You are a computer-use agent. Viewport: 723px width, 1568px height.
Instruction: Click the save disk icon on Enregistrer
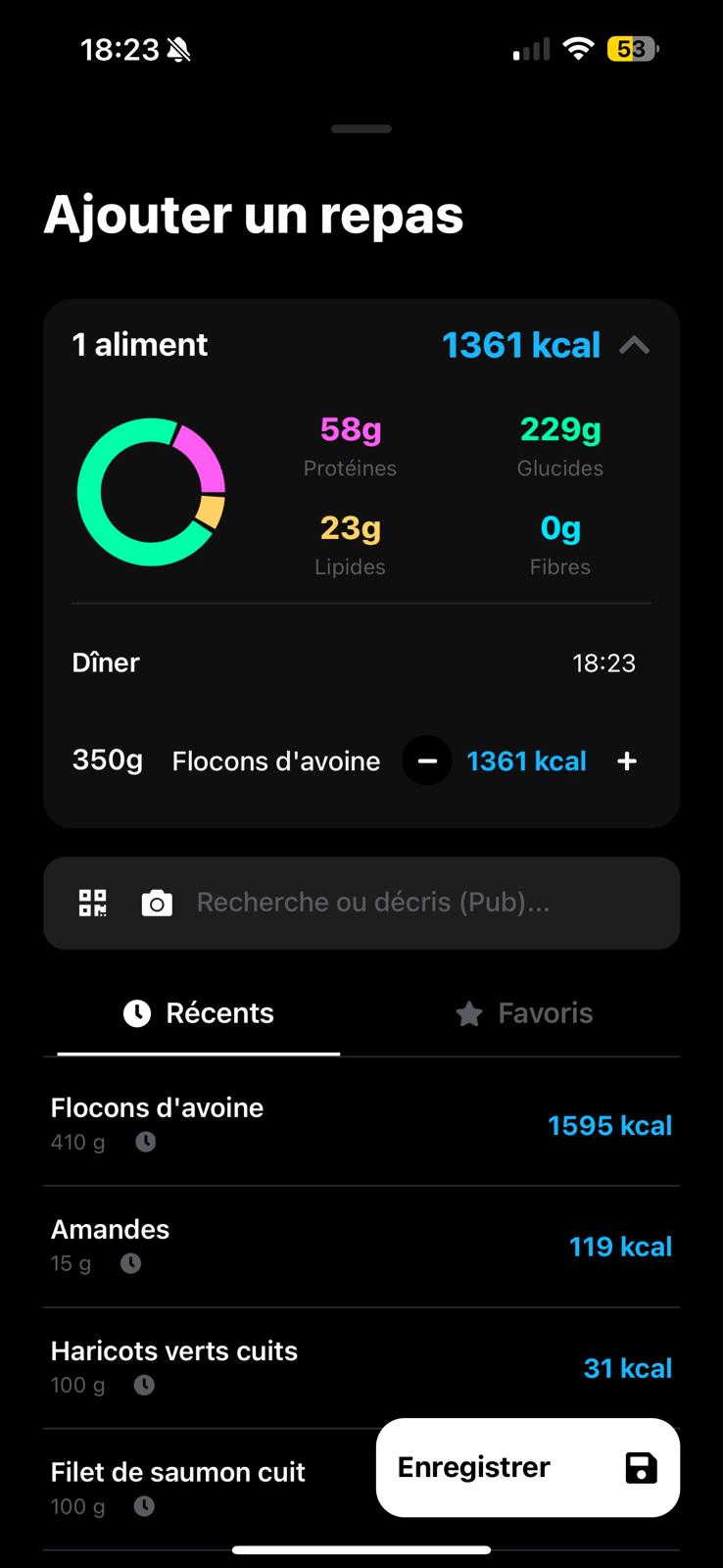tap(641, 1467)
